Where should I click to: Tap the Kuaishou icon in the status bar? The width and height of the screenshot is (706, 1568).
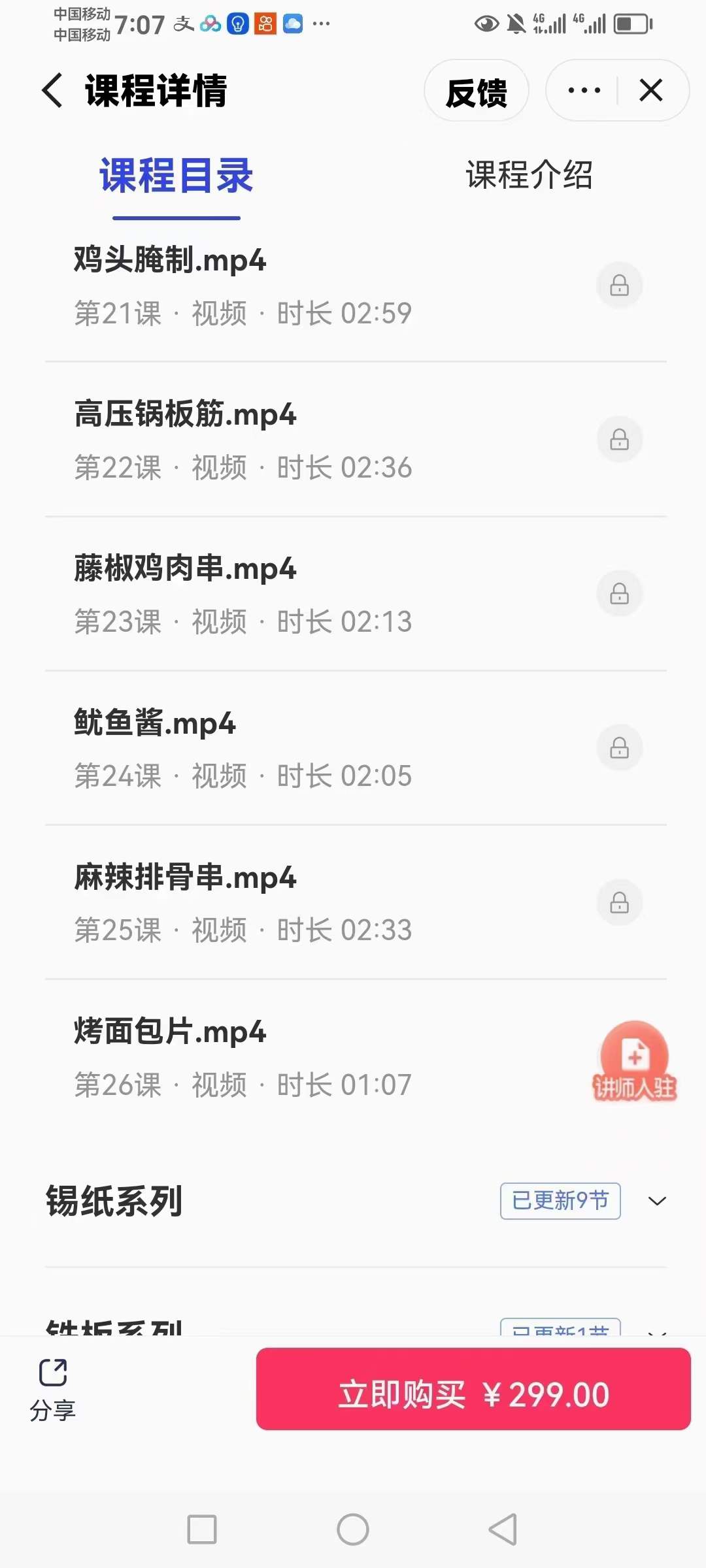click(264, 24)
